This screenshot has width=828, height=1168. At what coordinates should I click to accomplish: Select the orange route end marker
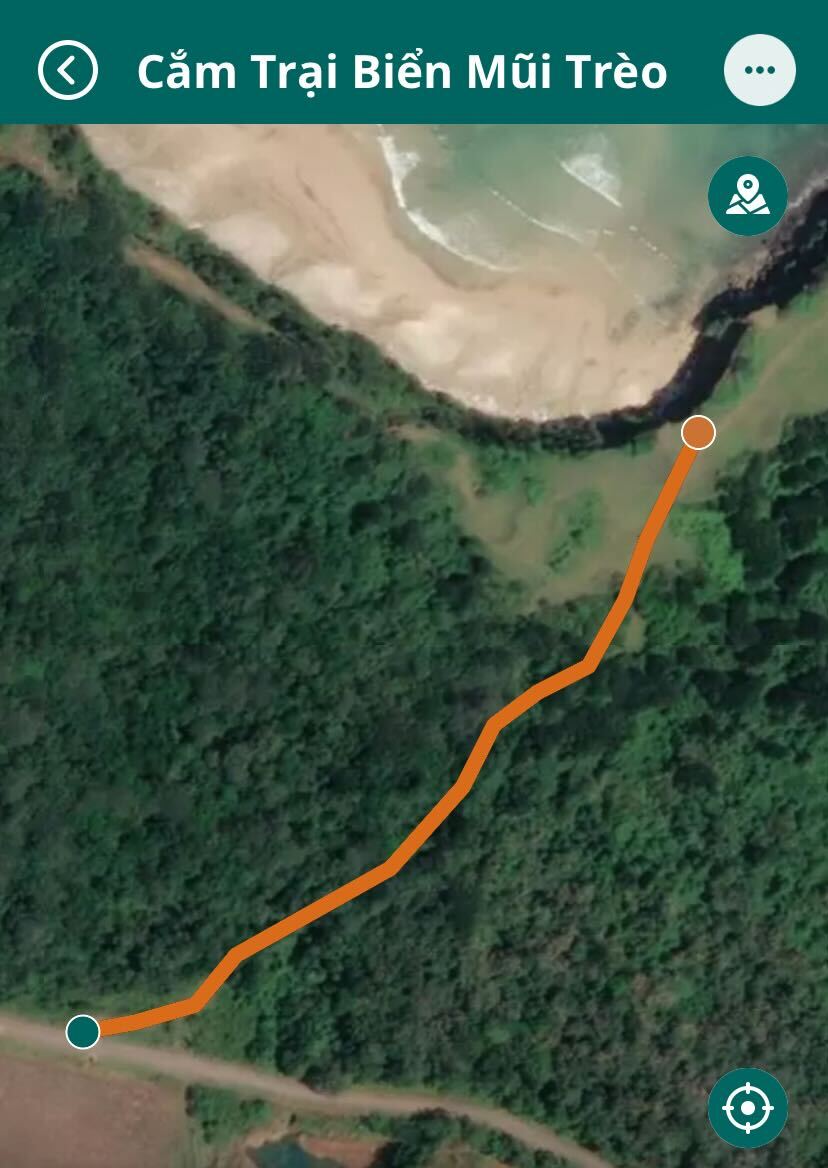(698, 433)
